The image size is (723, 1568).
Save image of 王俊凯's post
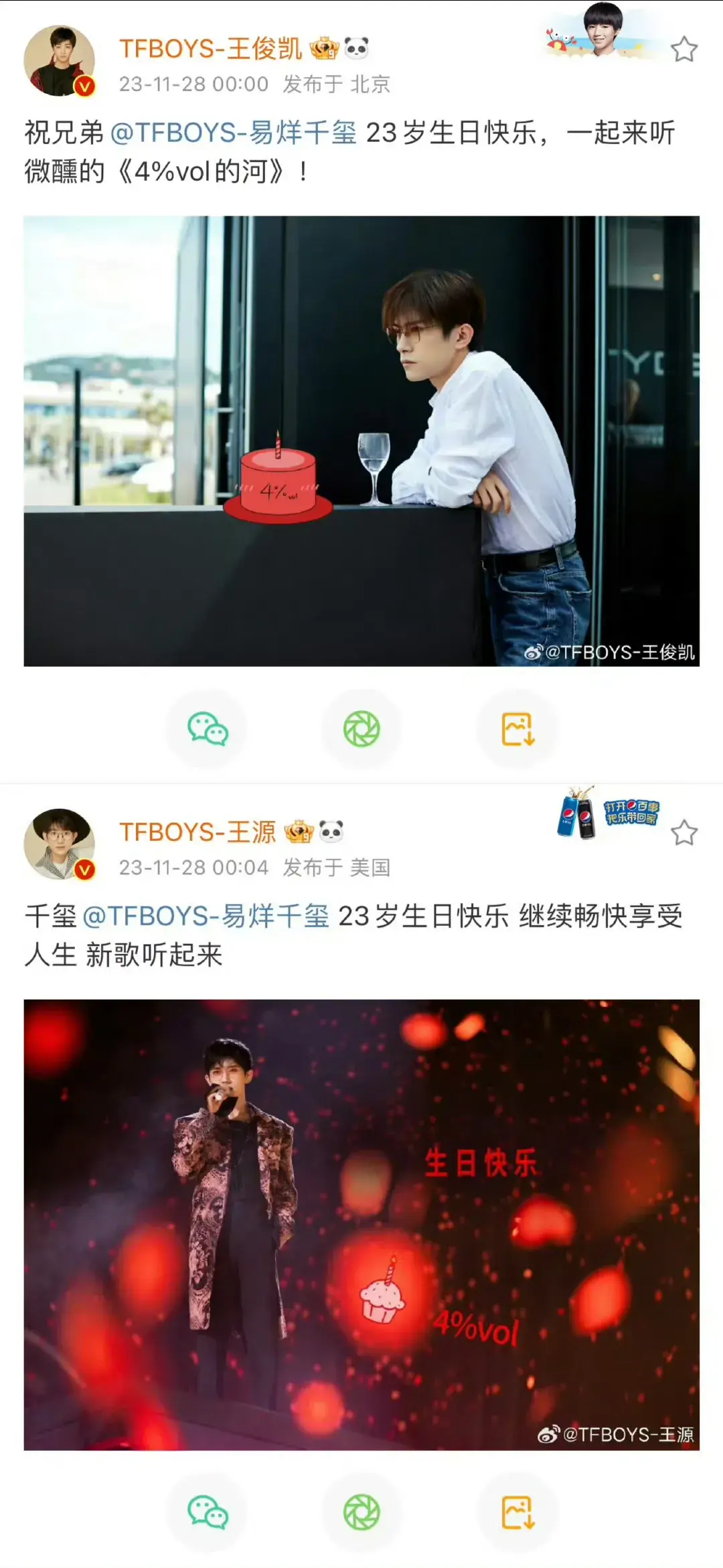point(517,729)
